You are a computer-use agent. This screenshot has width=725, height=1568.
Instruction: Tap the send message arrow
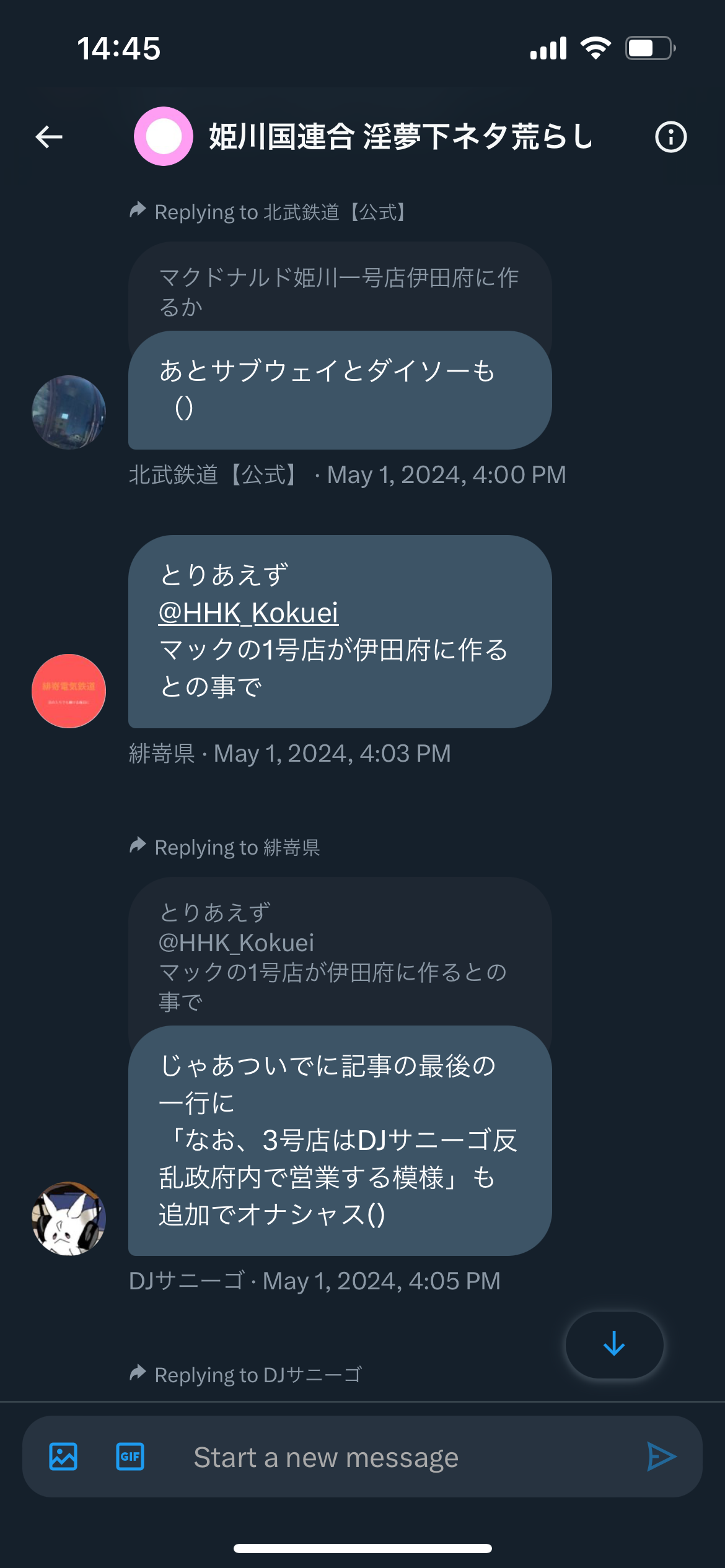[x=661, y=1457]
